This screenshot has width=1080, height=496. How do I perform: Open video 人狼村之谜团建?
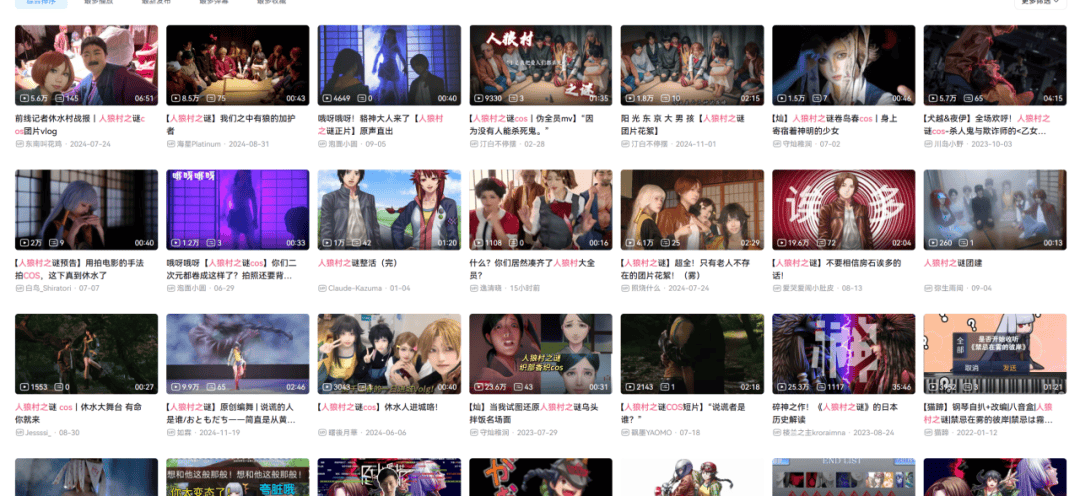[994, 209]
